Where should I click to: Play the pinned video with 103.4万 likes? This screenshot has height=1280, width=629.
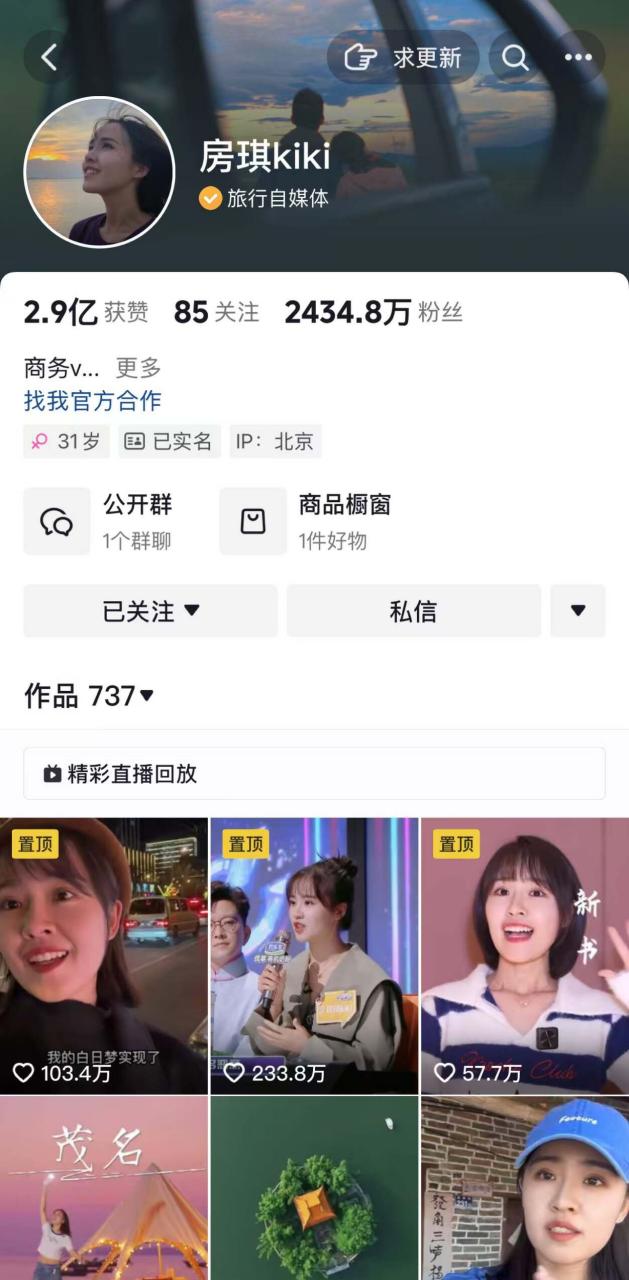(x=104, y=955)
